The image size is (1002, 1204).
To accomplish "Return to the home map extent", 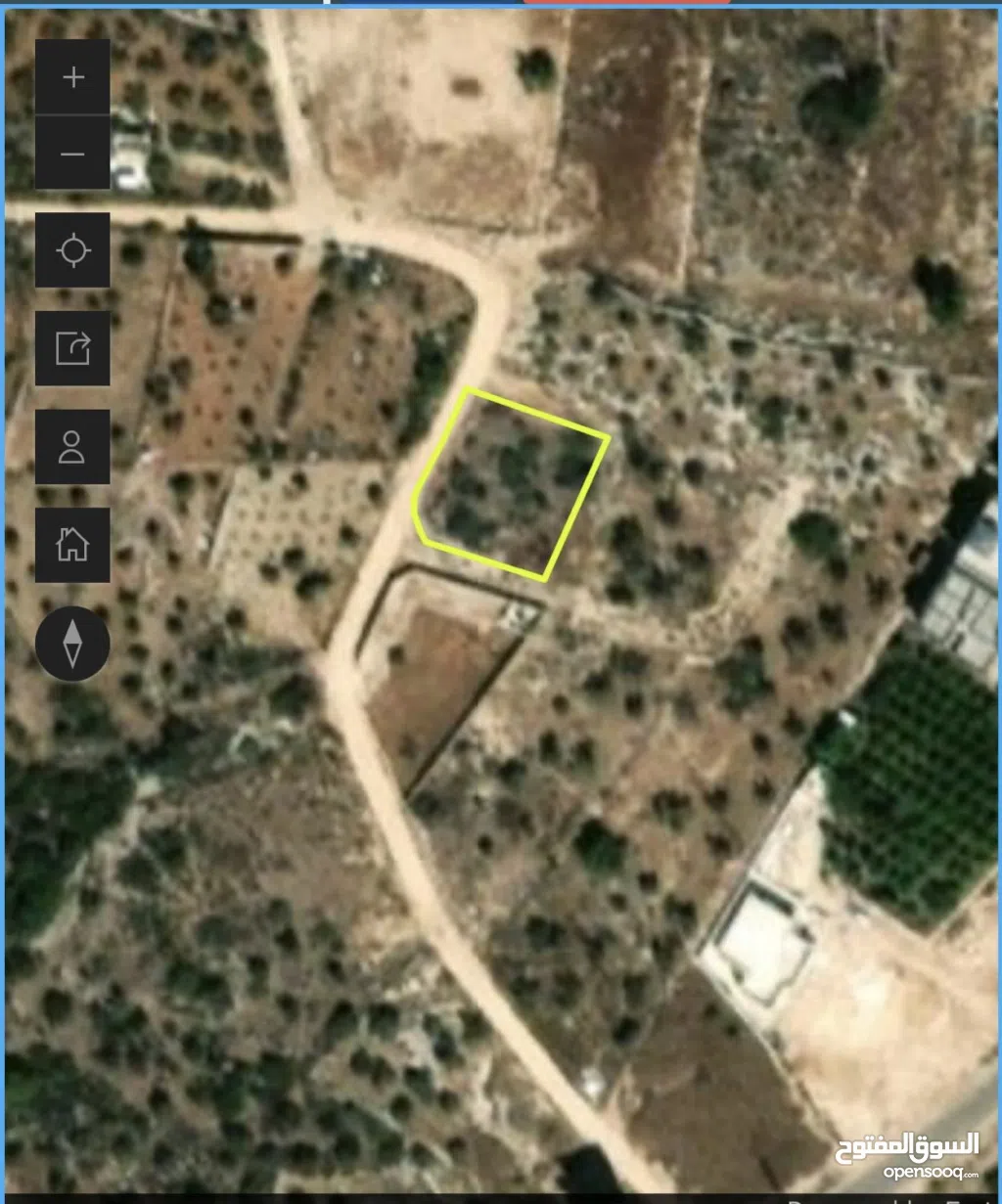I will [x=73, y=544].
